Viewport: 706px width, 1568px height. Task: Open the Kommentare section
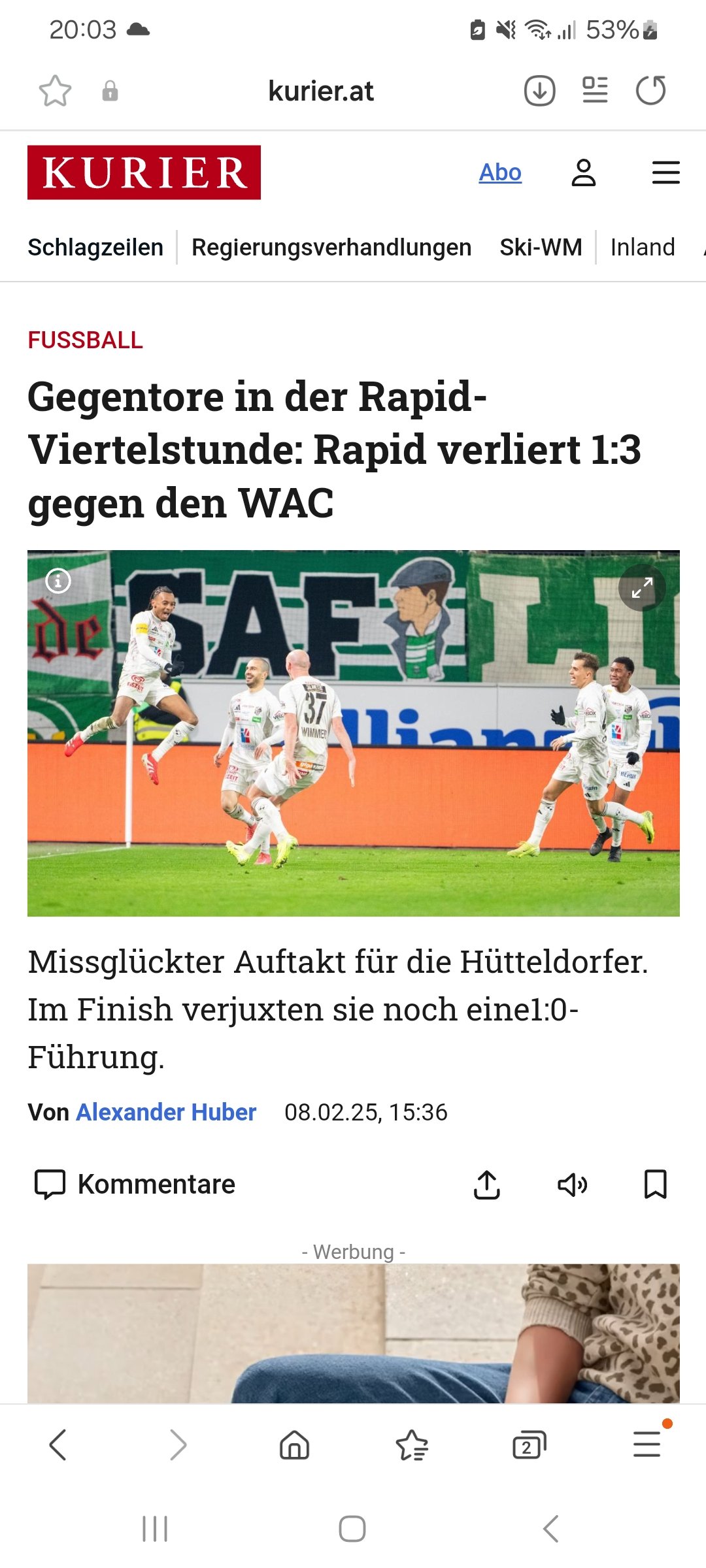click(135, 1184)
